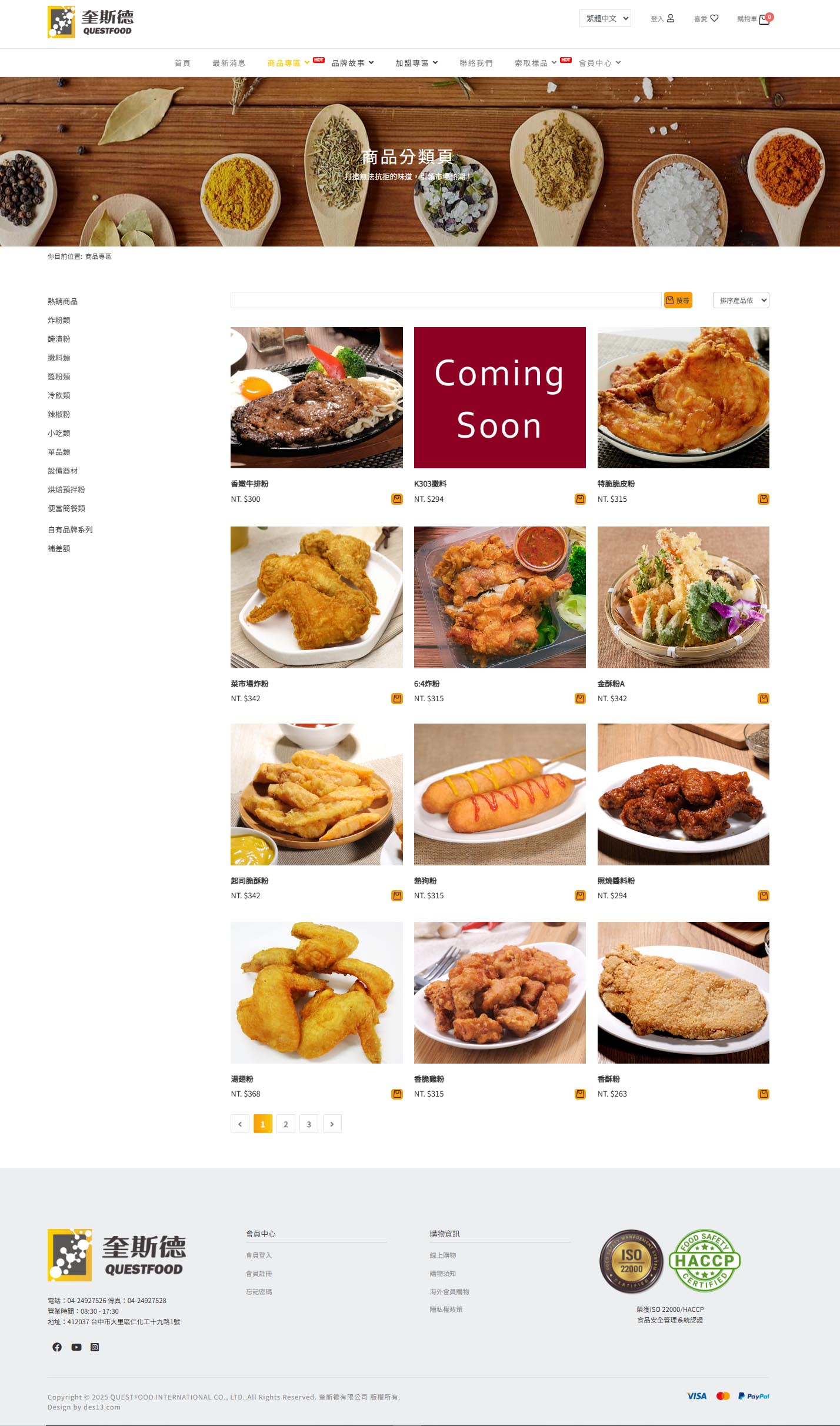The height and width of the screenshot is (1426, 840).
Task: Open the 香嫩牛排粉 product image
Action: pyautogui.click(x=316, y=398)
